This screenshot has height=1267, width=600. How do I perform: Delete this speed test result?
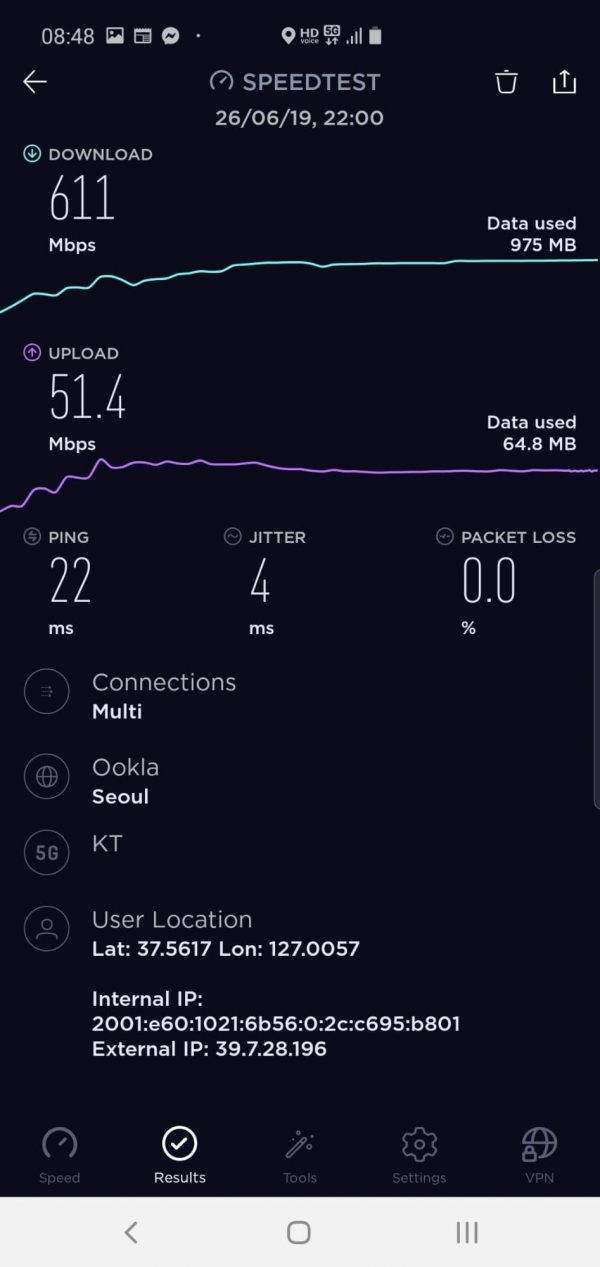pos(506,82)
